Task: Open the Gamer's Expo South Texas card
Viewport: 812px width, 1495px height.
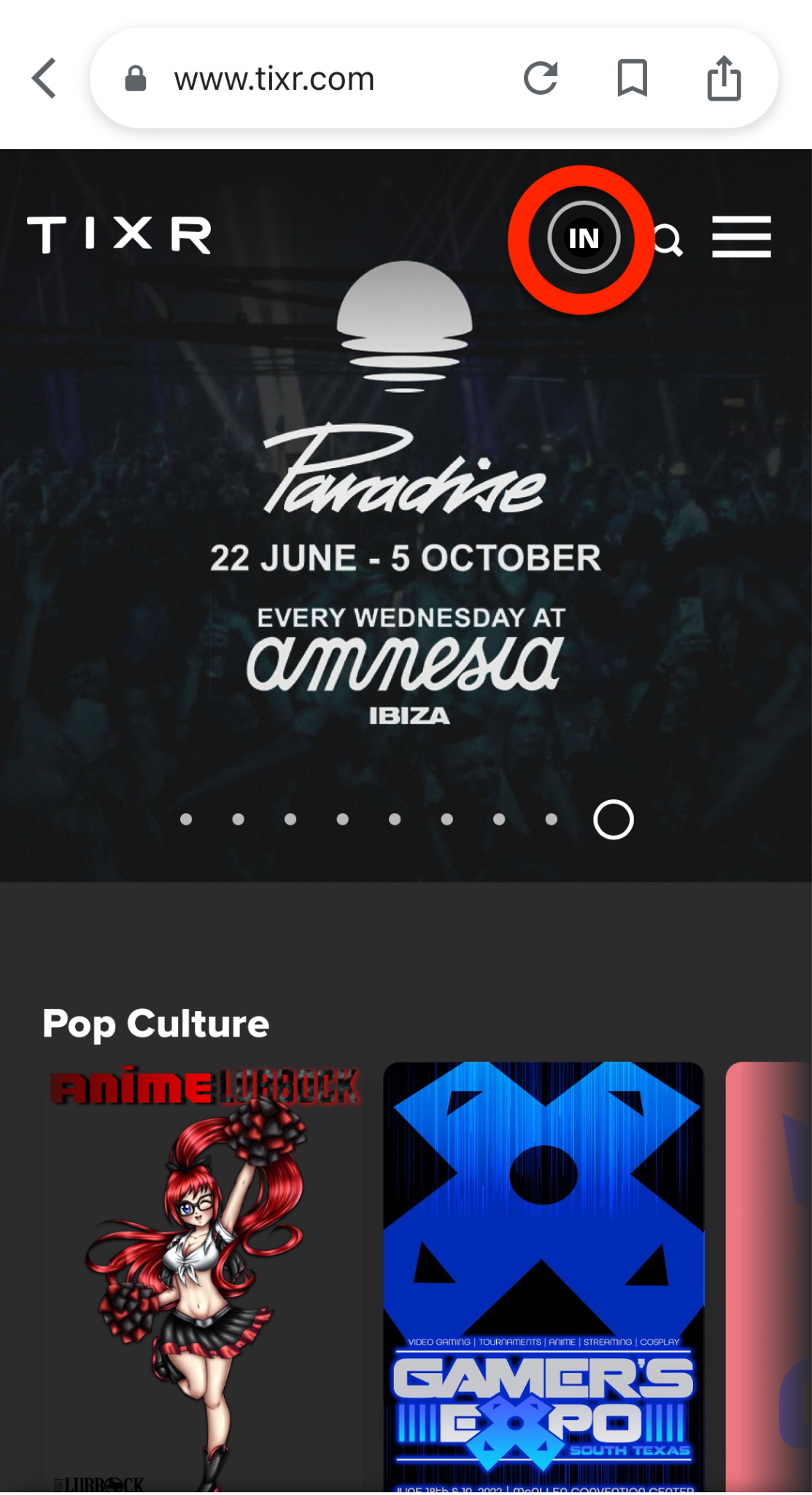Action: click(544, 1277)
